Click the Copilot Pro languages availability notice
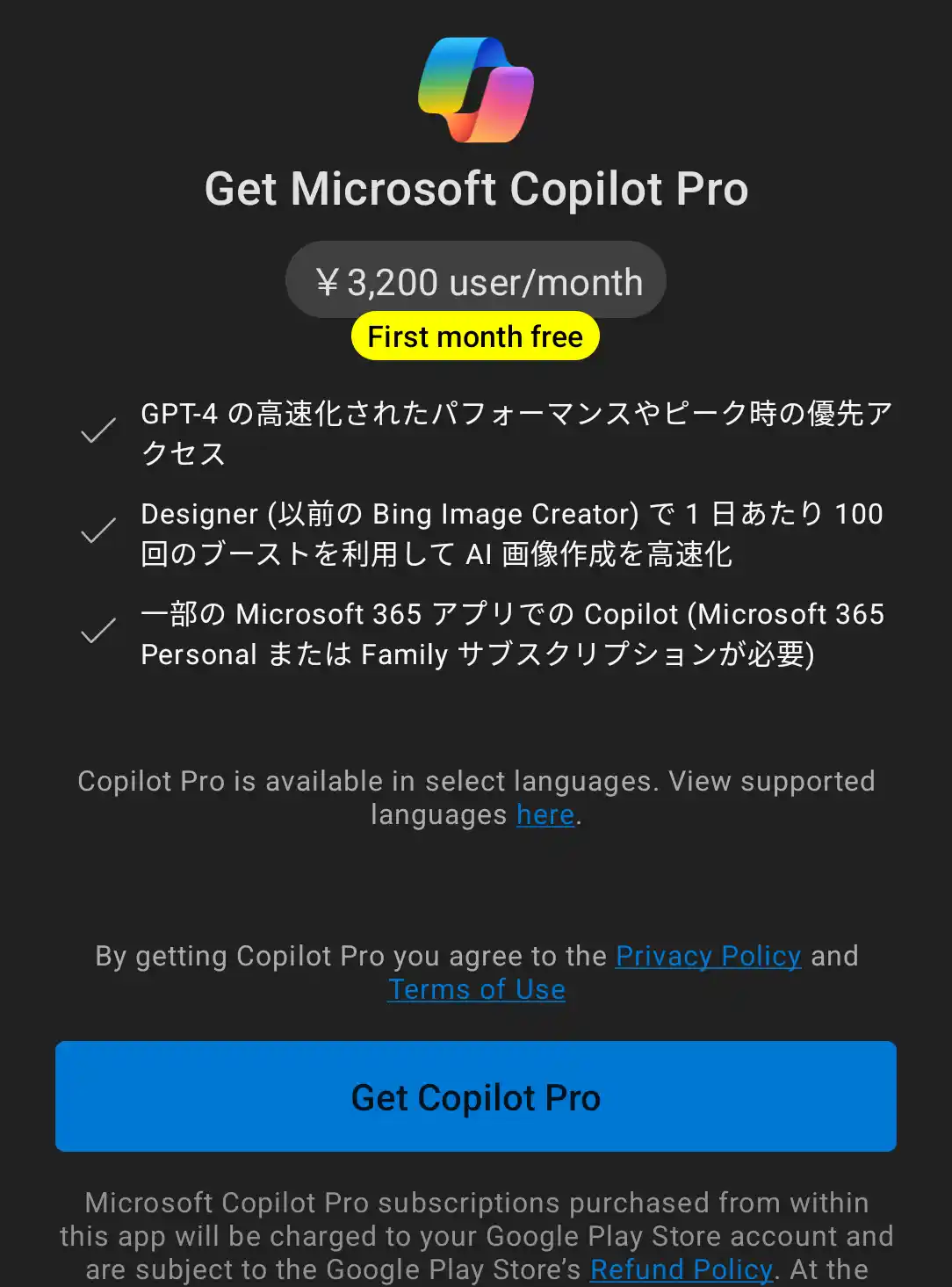Viewport: 952px width, 1287px height. pos(475,797)
